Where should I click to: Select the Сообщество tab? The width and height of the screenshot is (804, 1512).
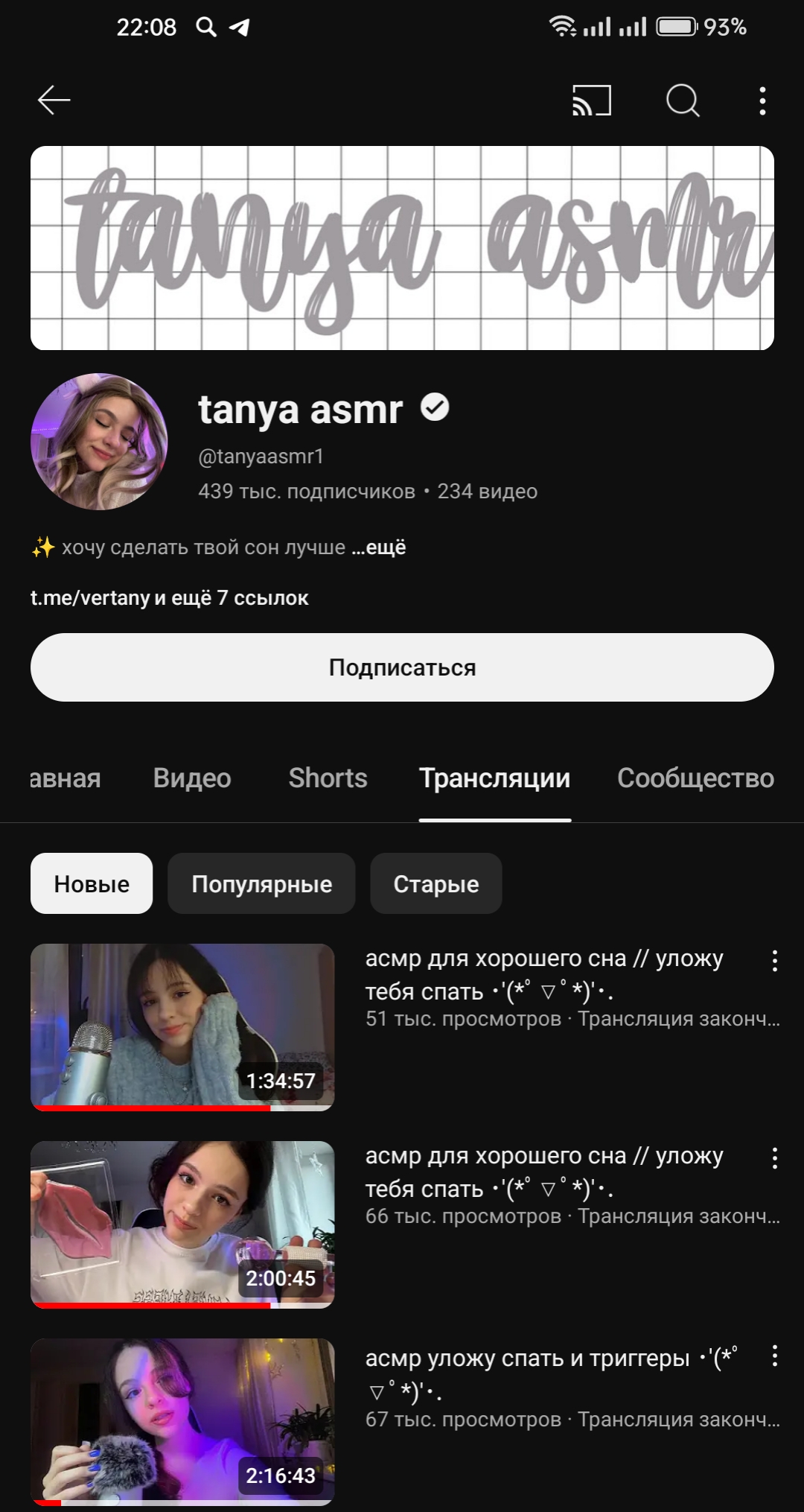(x=695, y=778)
